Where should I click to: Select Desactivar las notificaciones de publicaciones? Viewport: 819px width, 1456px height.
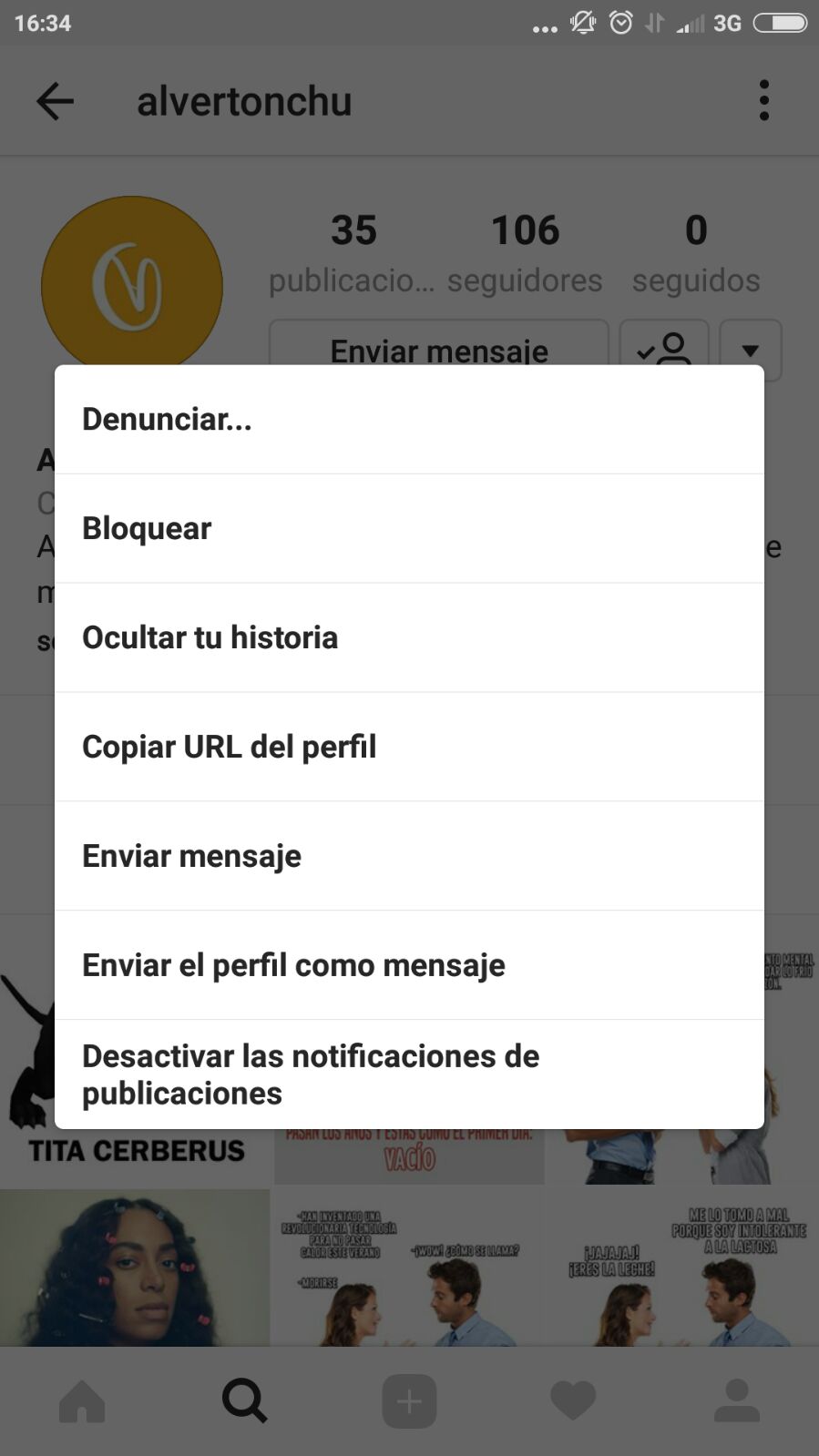click(x=409, y=1074)
